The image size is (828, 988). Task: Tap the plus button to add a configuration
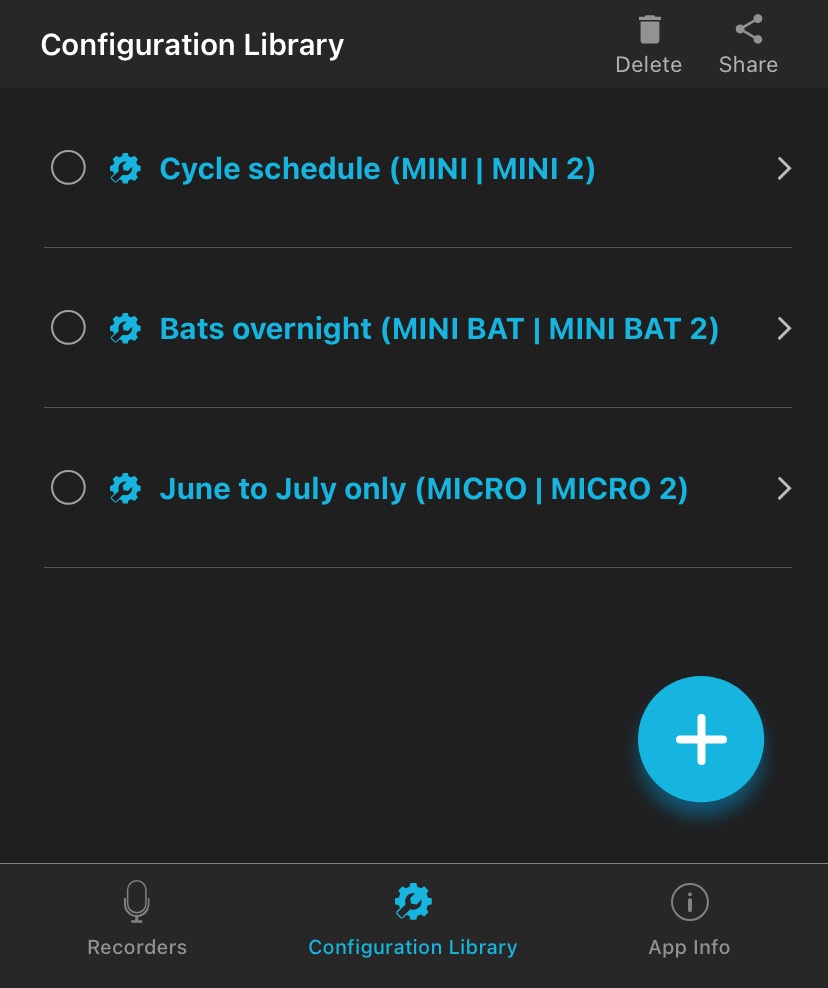(x=701, y=739)
